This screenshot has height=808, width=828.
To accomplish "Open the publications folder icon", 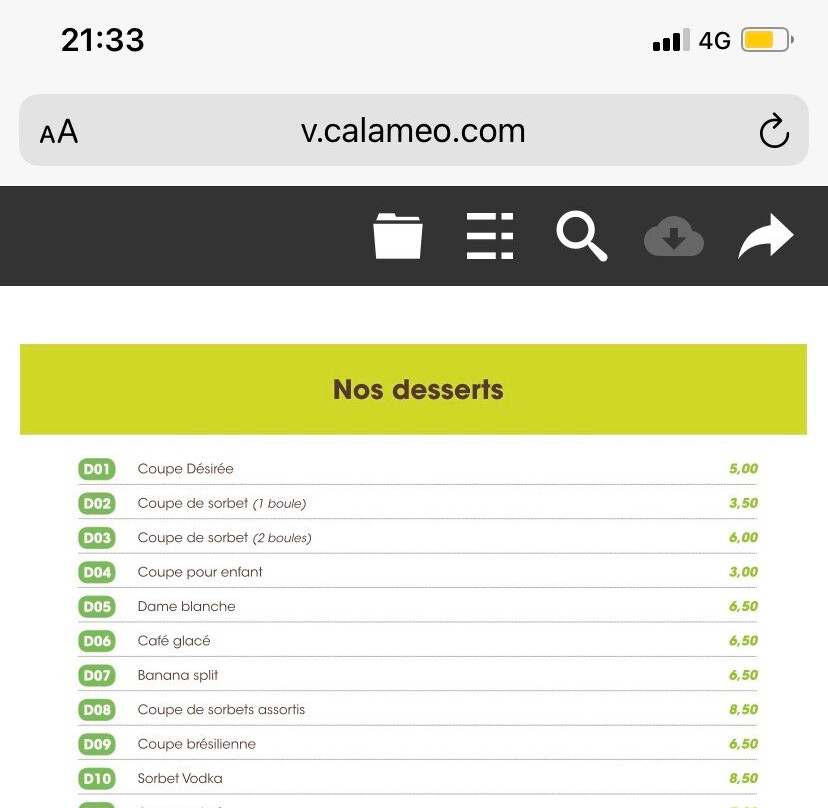I will pyautogui.click(x=398, y=237).
